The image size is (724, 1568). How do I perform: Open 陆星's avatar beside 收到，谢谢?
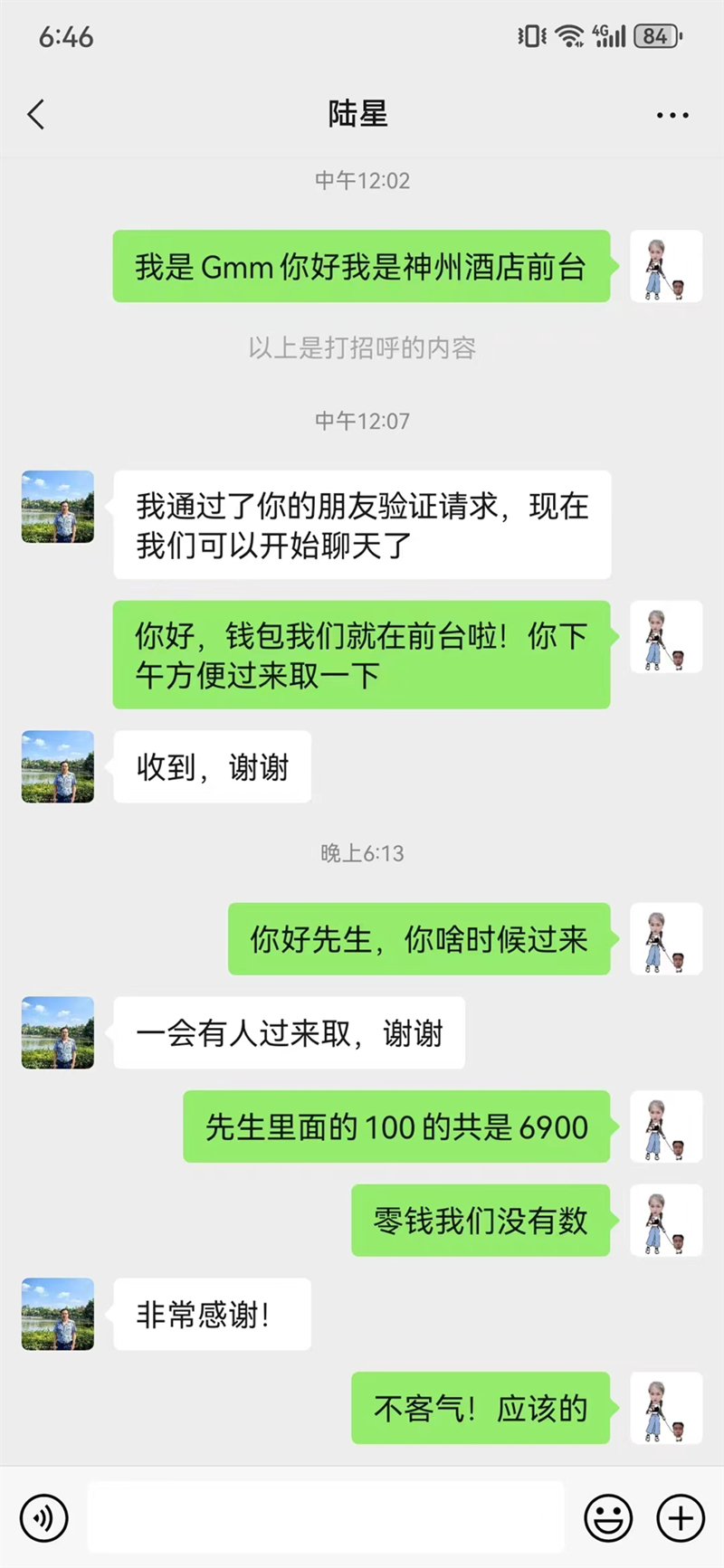pos(58,766)
